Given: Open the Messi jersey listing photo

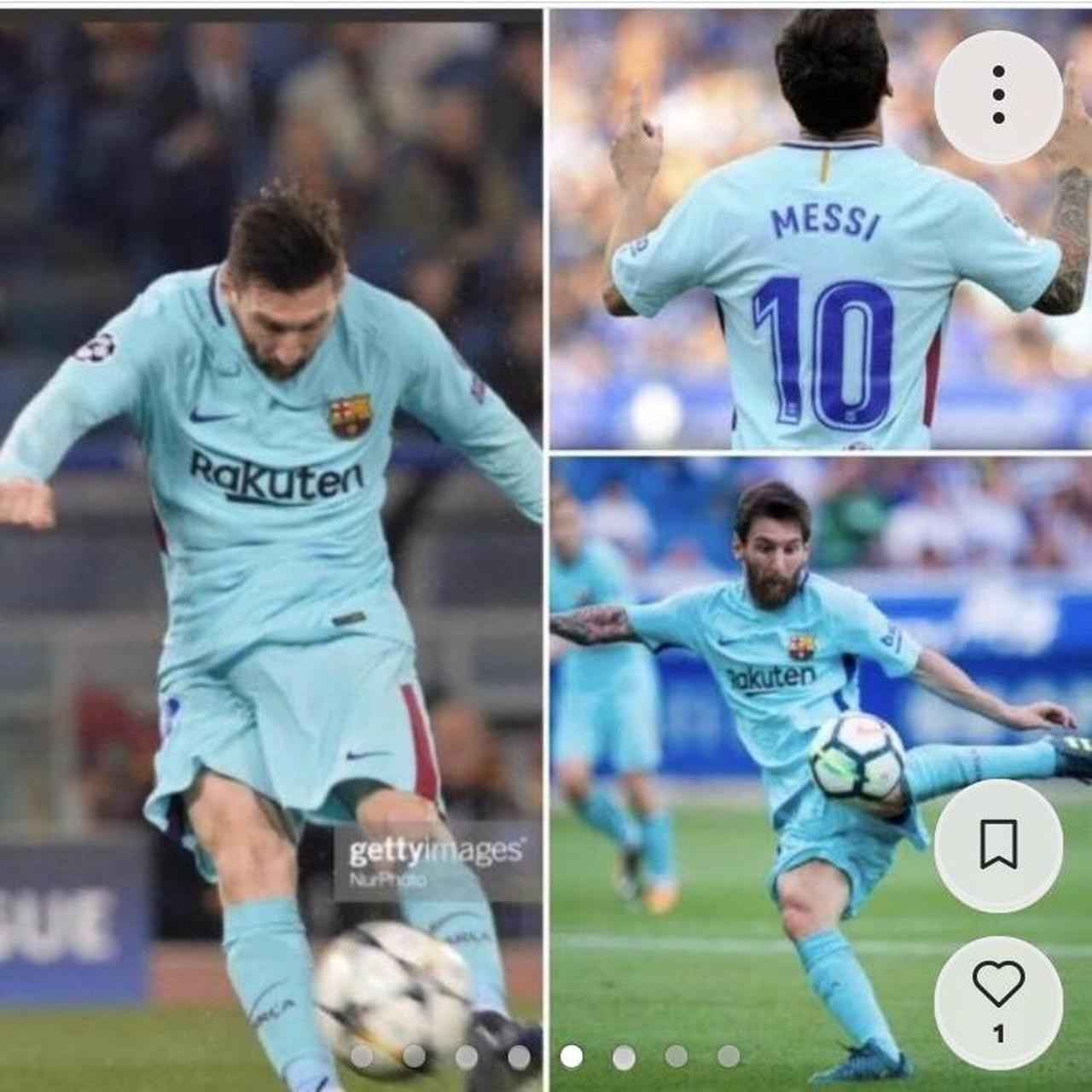Looking at the screenshot, I should (546, 546).
